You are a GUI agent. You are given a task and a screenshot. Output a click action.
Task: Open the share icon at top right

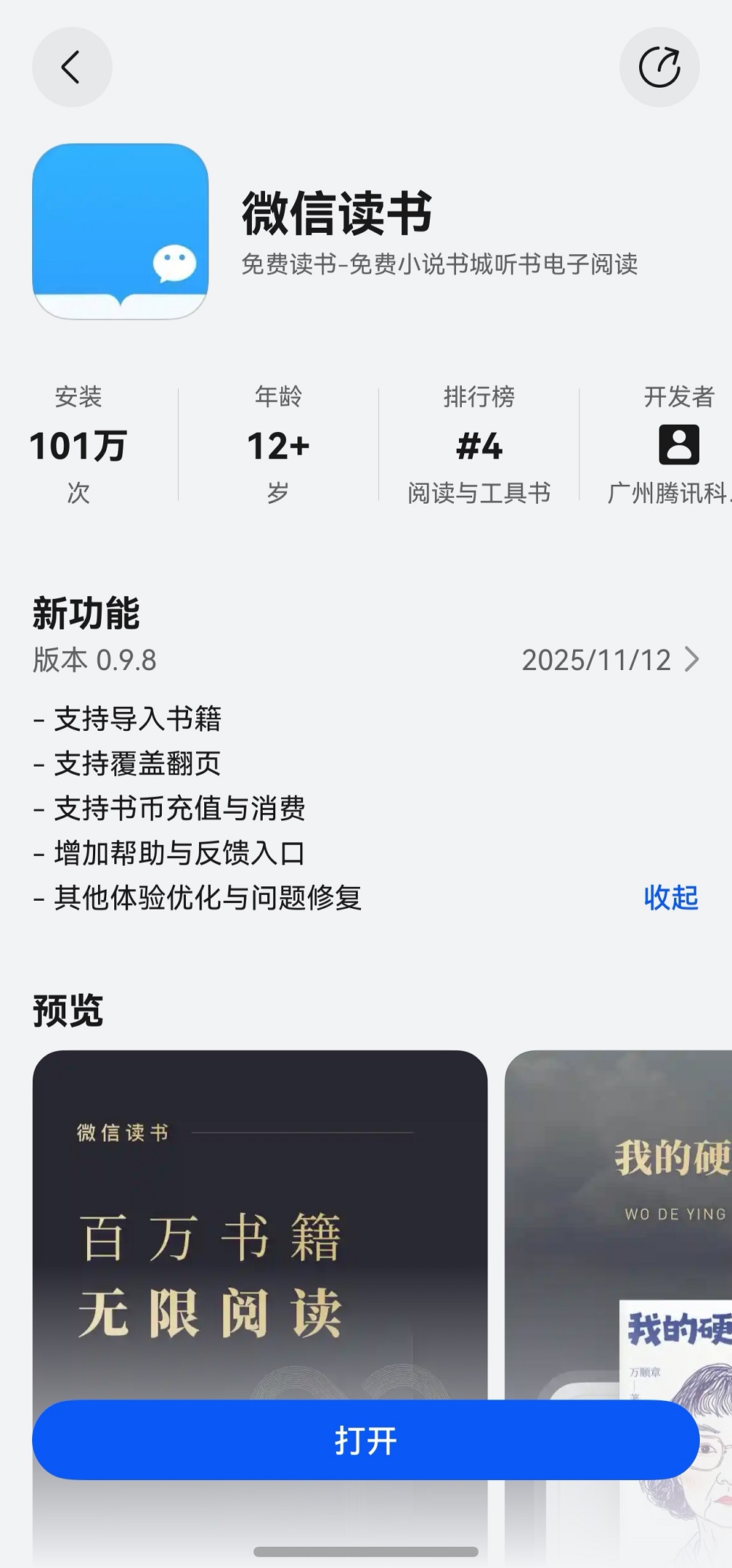(x=660, y=65)
